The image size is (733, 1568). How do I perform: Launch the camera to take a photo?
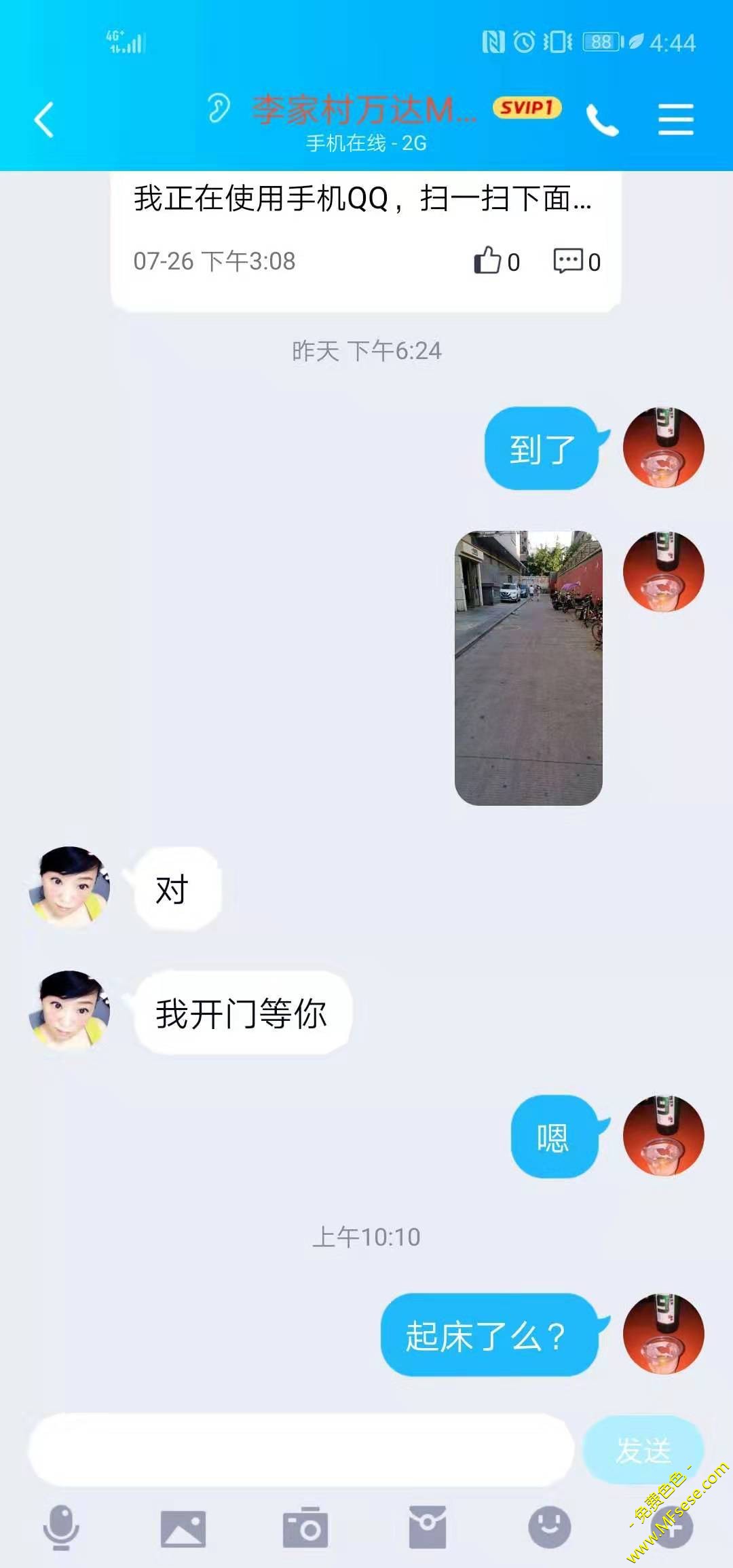[x=305, y=1529]
